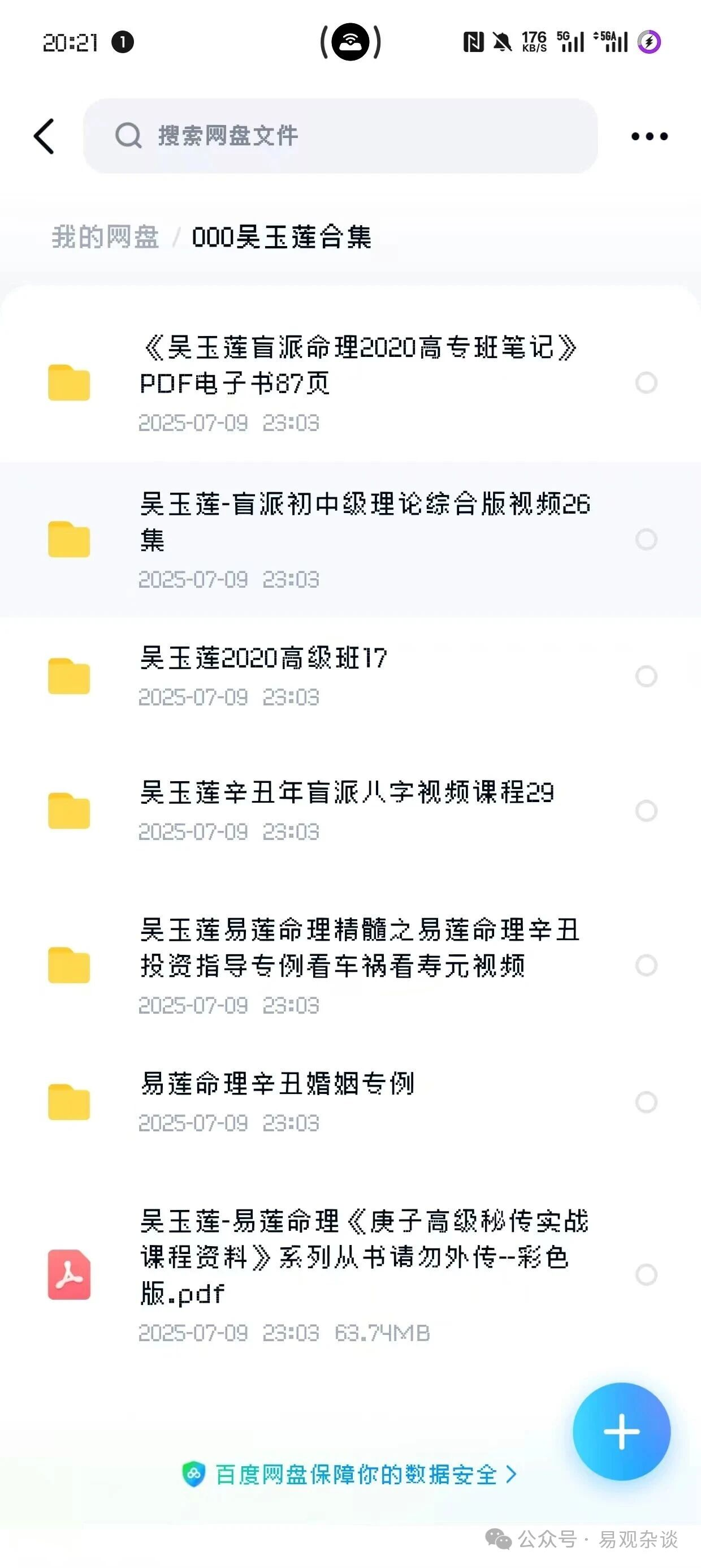Open folder 吴玉莲易莲命理精髓之易莲命理辛丑投资指导
Viewport: 701px width, 1568px height.
tap(359, 964)
